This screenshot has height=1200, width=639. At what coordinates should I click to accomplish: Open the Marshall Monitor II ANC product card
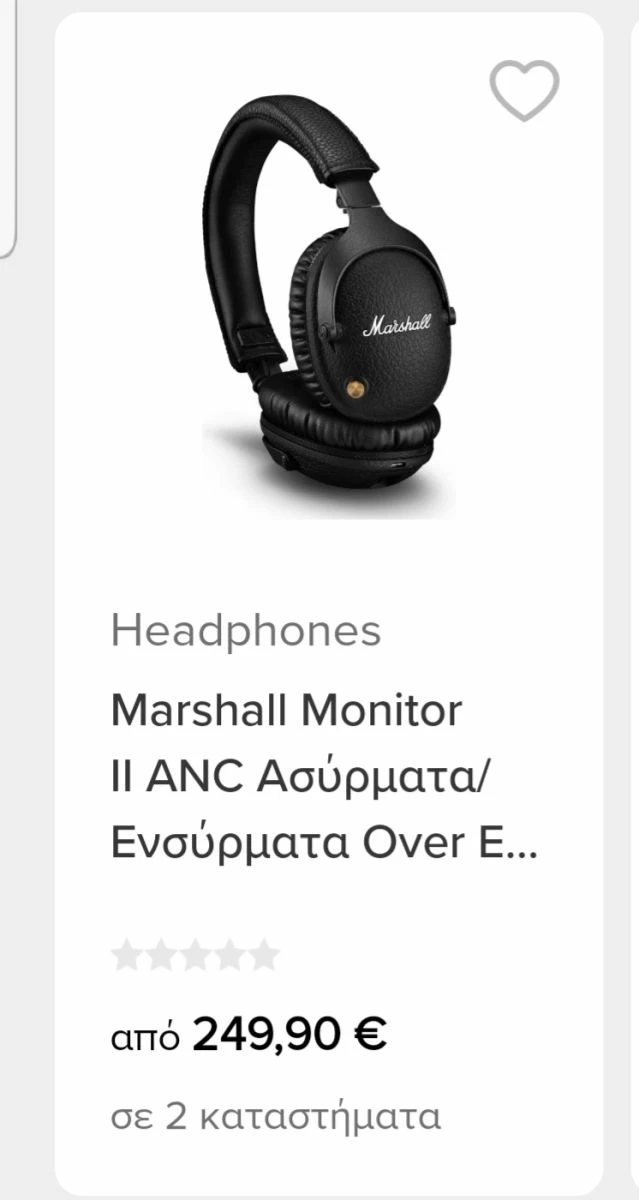(x=324, y=777)
